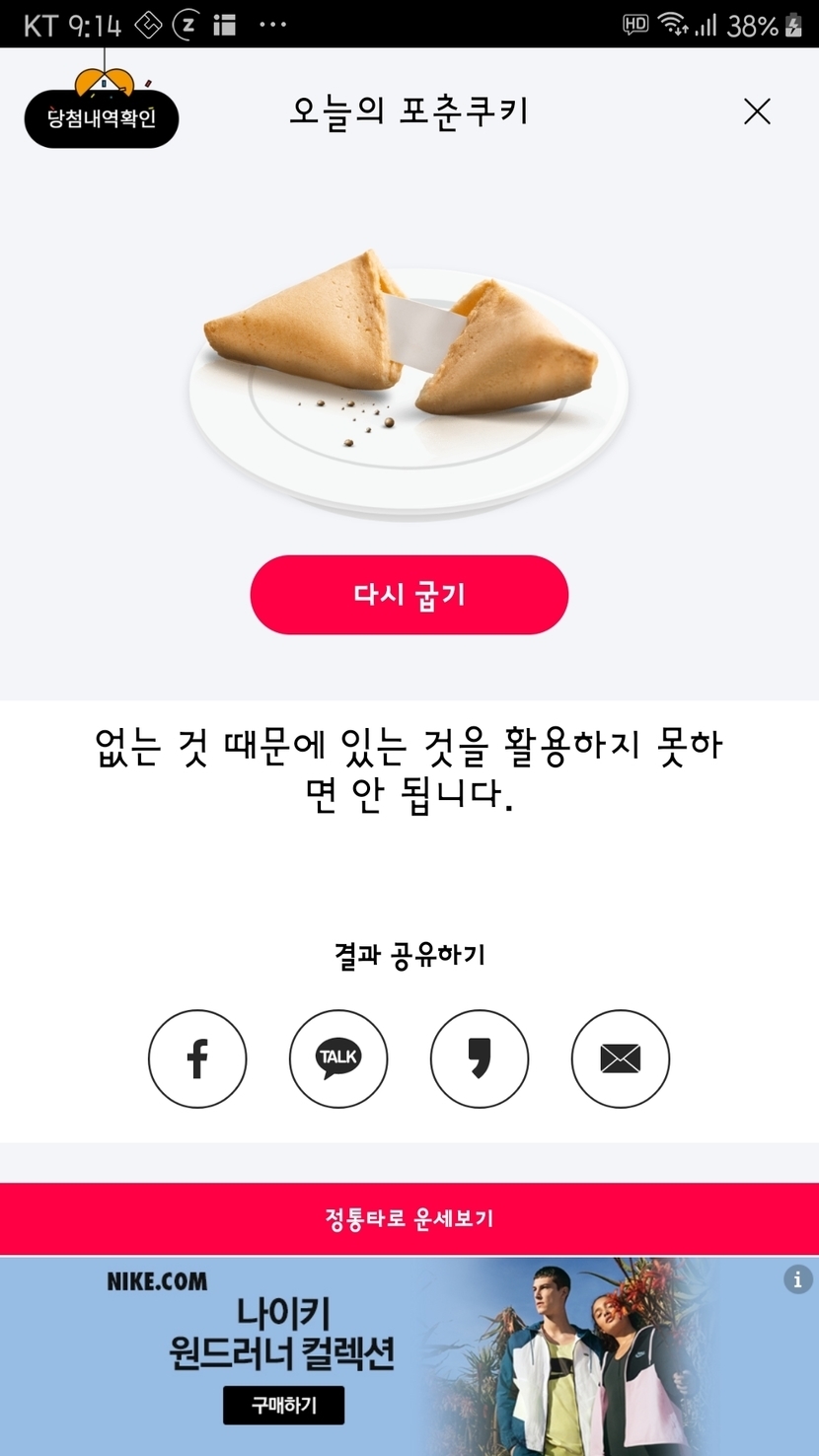Tap 다시 굽기 to bake again
The width and height of the screenshot is (819, 1456).
tap(409, 595)
